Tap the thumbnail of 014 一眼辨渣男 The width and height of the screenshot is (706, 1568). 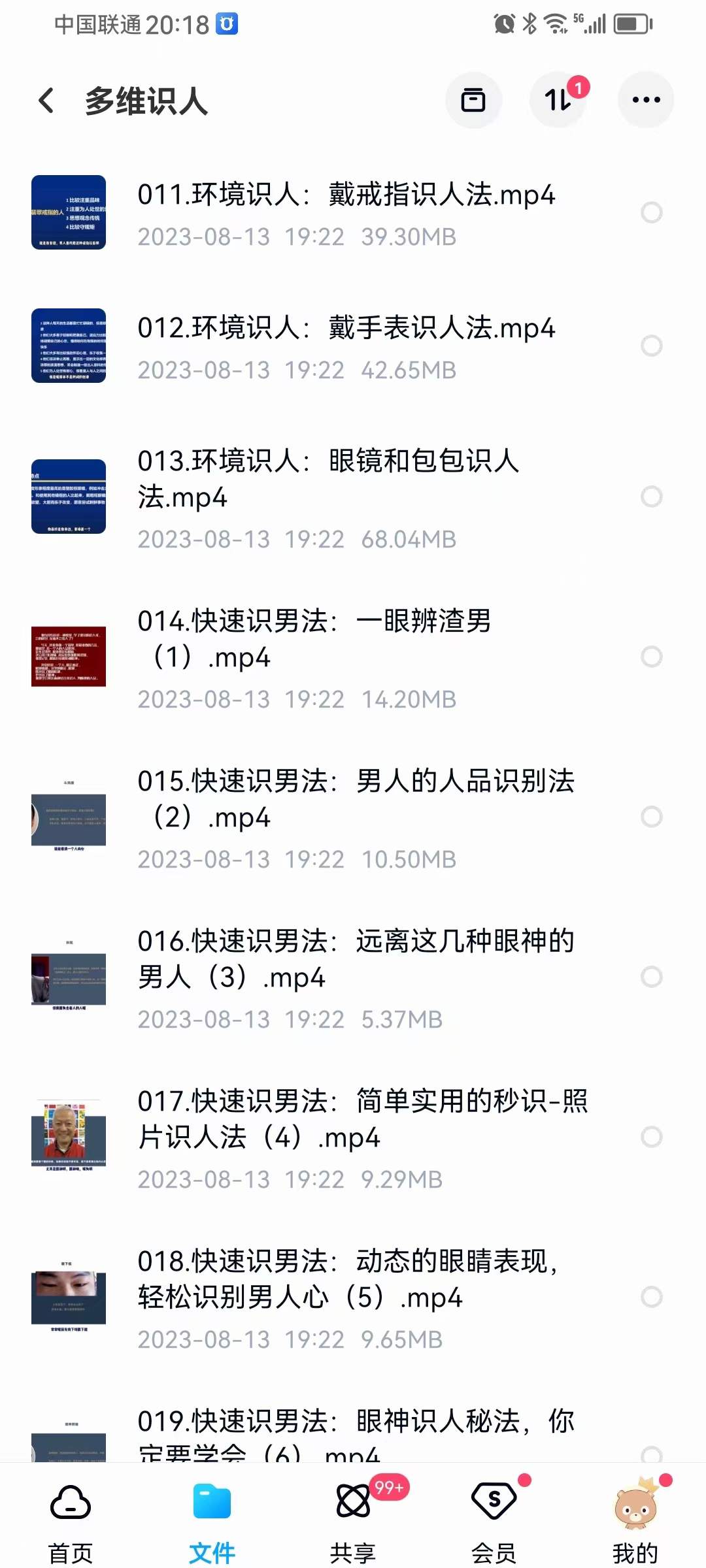pyautogui.click(x=69, y=657)
